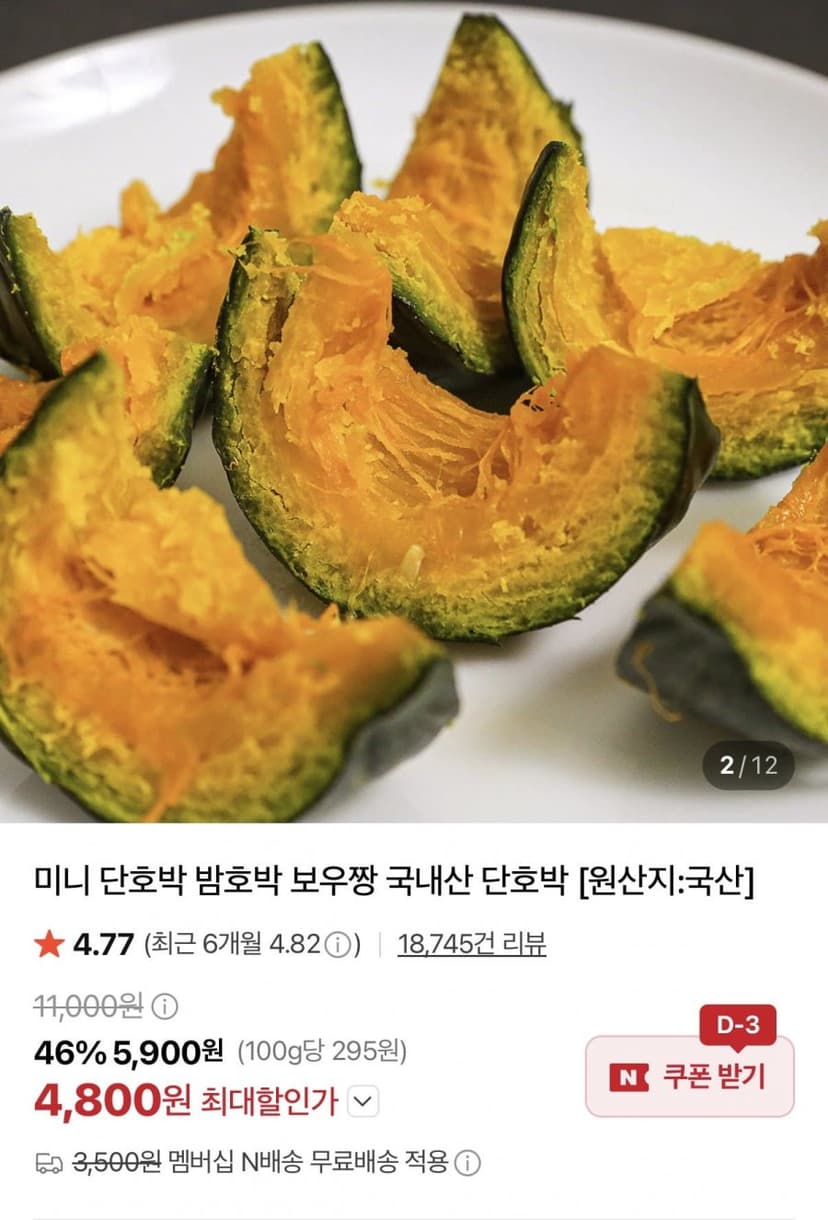The height and width of the screenshot is (1220, 828).
Task: Open info icon next to 최근 6개월 4.82
Action: pyautogui.click(x=338, y=945)
